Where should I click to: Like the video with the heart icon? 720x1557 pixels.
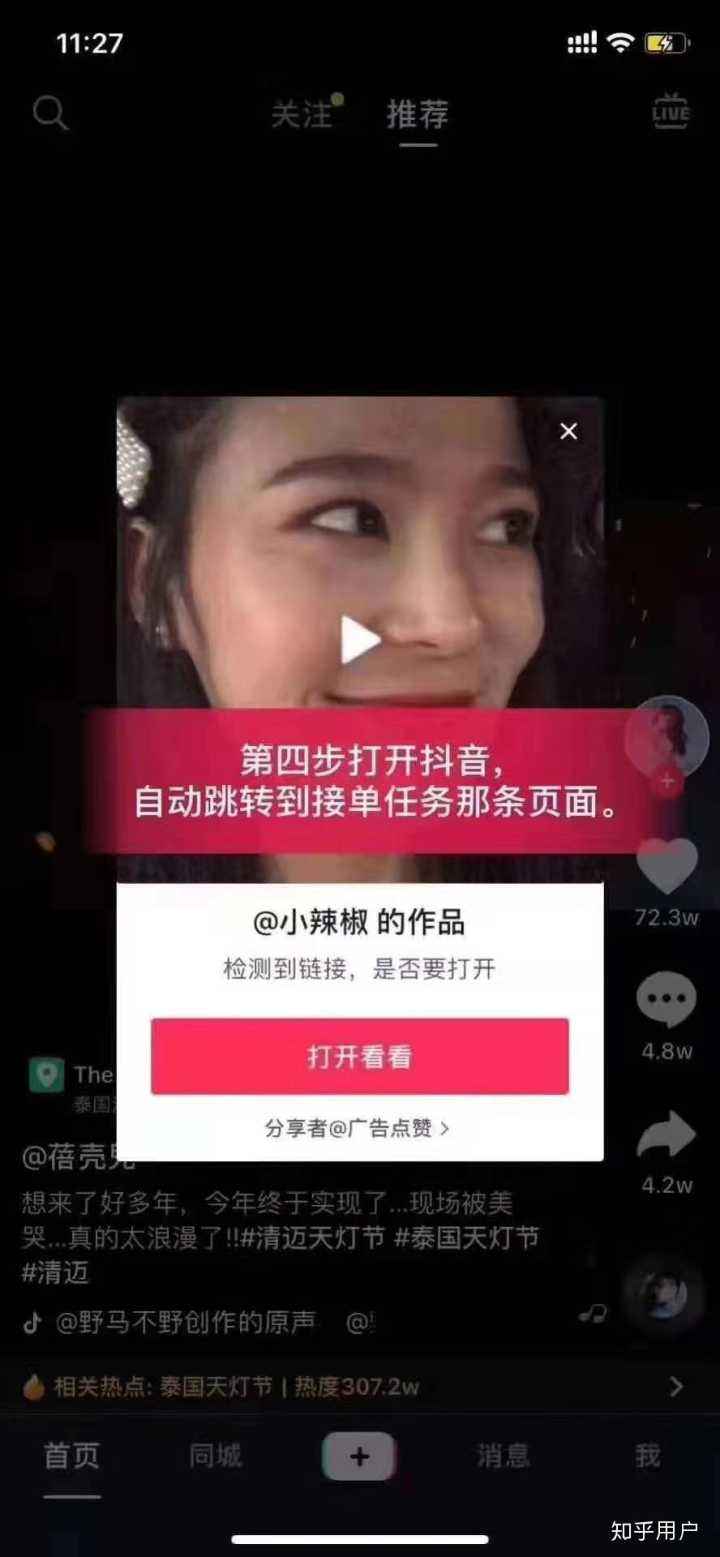pos(667,866)
